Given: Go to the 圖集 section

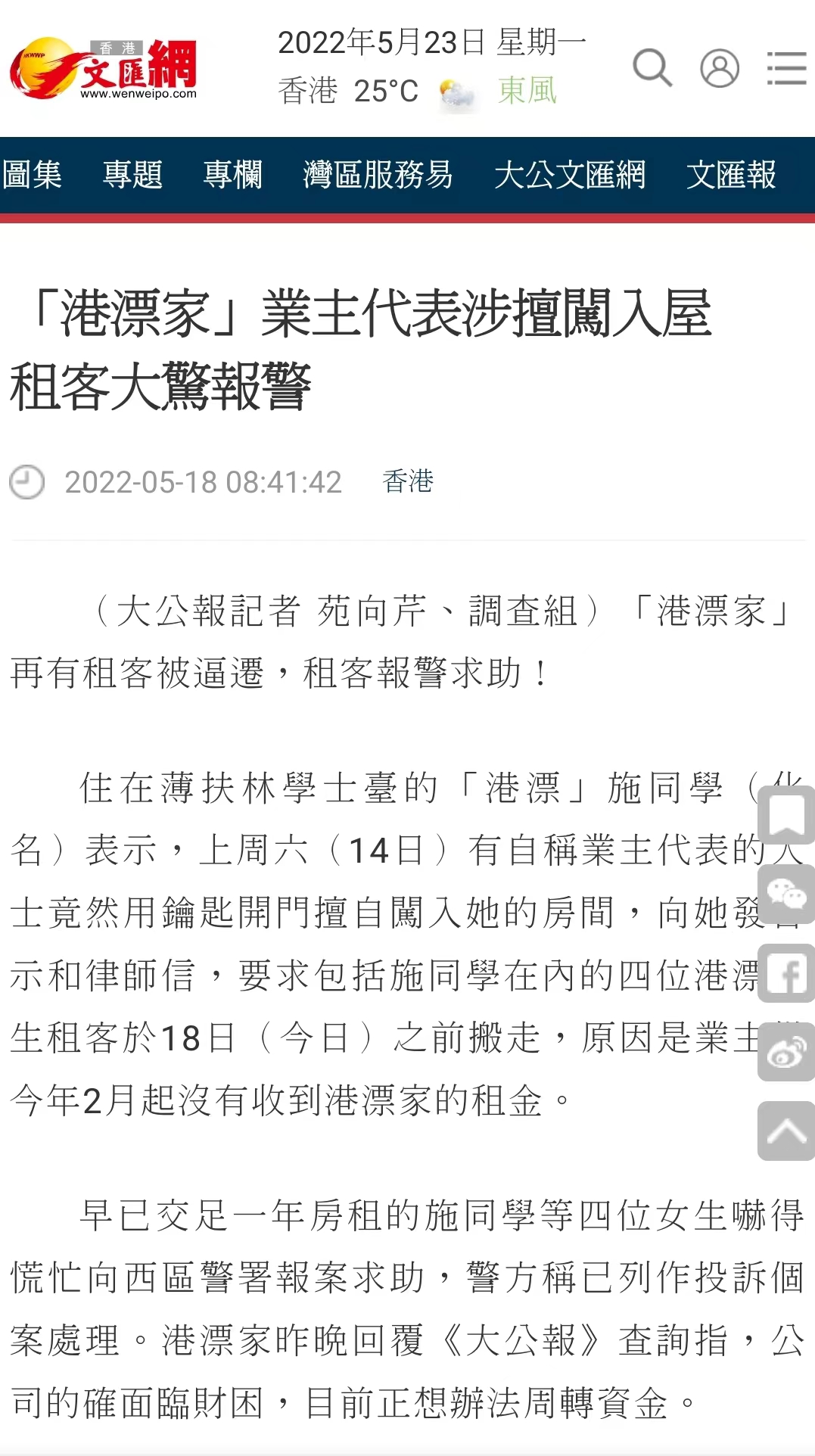Looking at the screenshot, I should 32,175.
